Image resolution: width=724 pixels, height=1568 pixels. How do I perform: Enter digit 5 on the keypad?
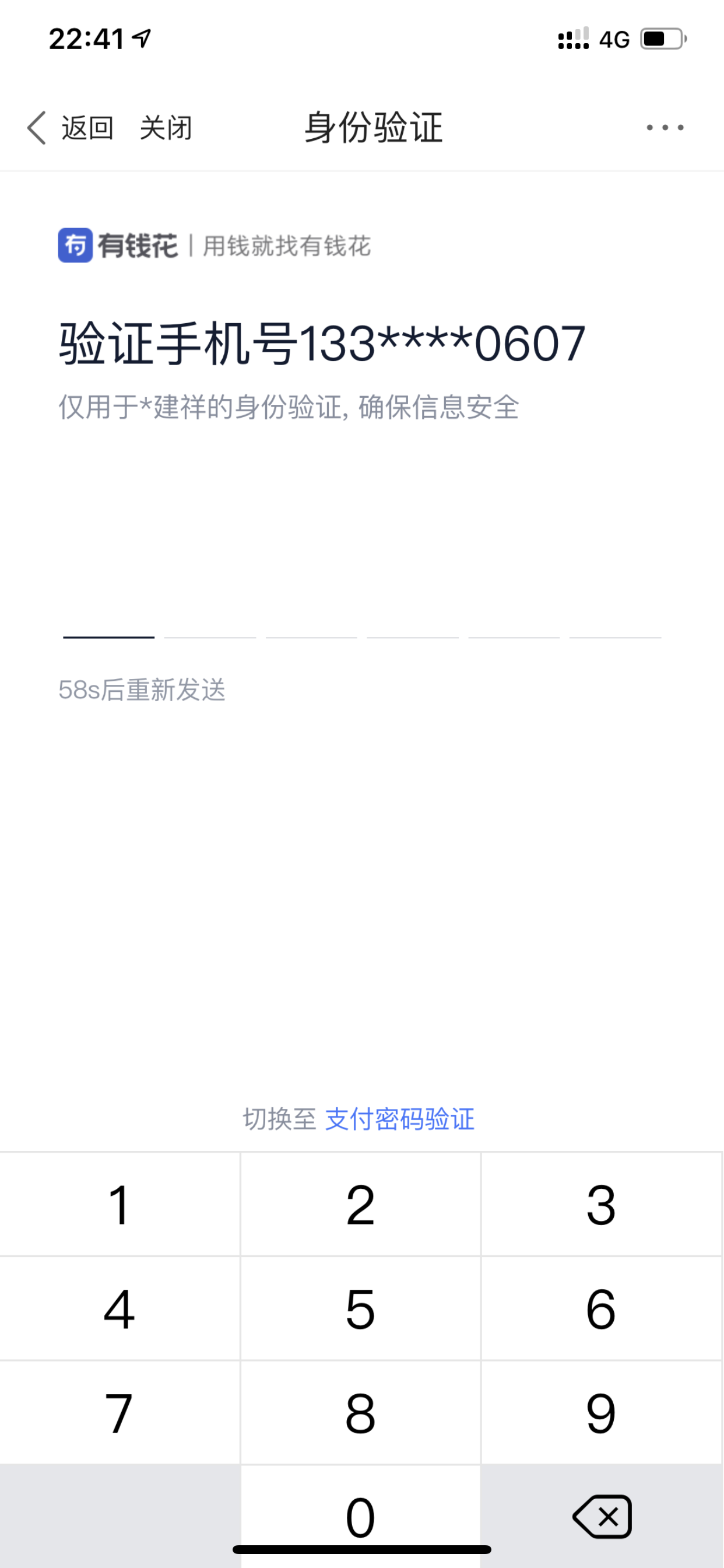360,1308
